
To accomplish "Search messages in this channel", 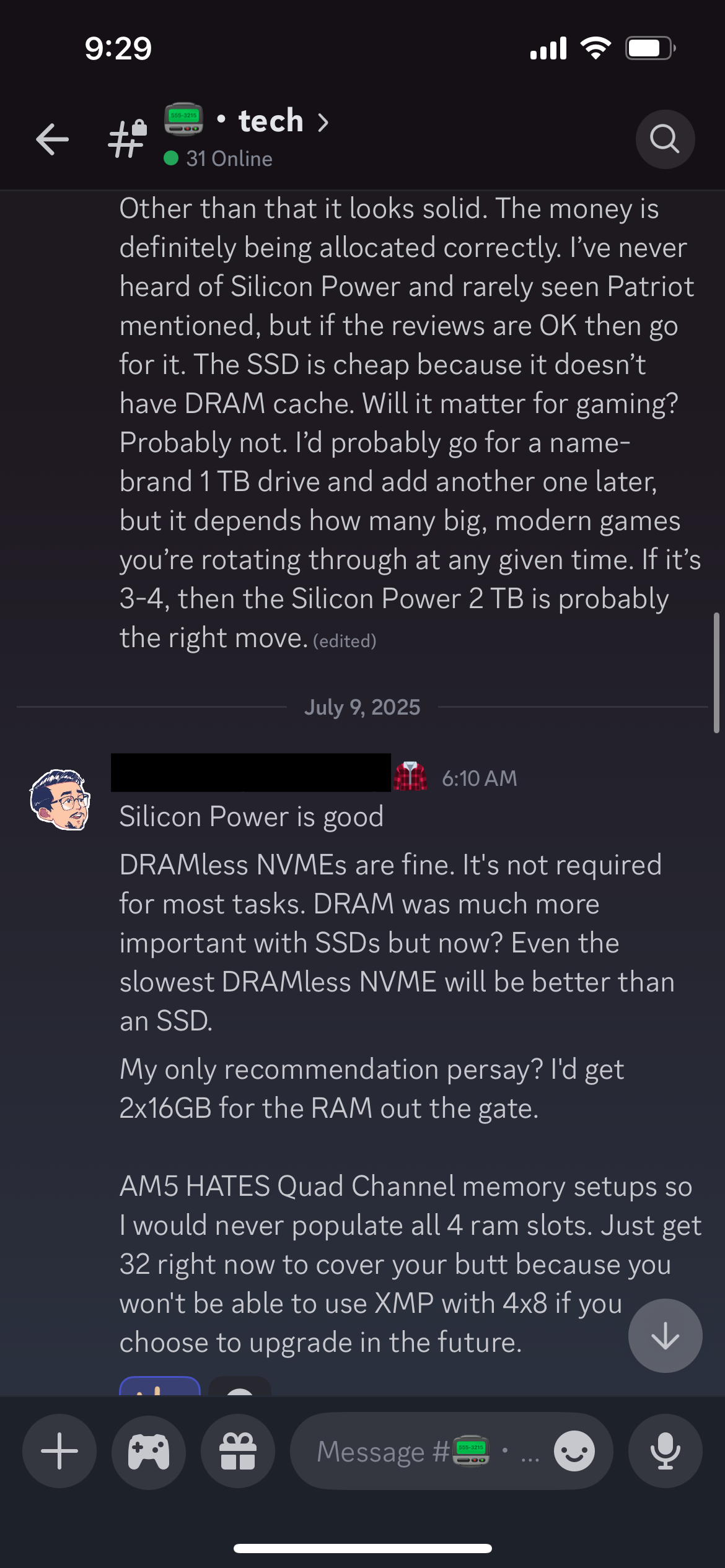I will click(x=665, y=139).
